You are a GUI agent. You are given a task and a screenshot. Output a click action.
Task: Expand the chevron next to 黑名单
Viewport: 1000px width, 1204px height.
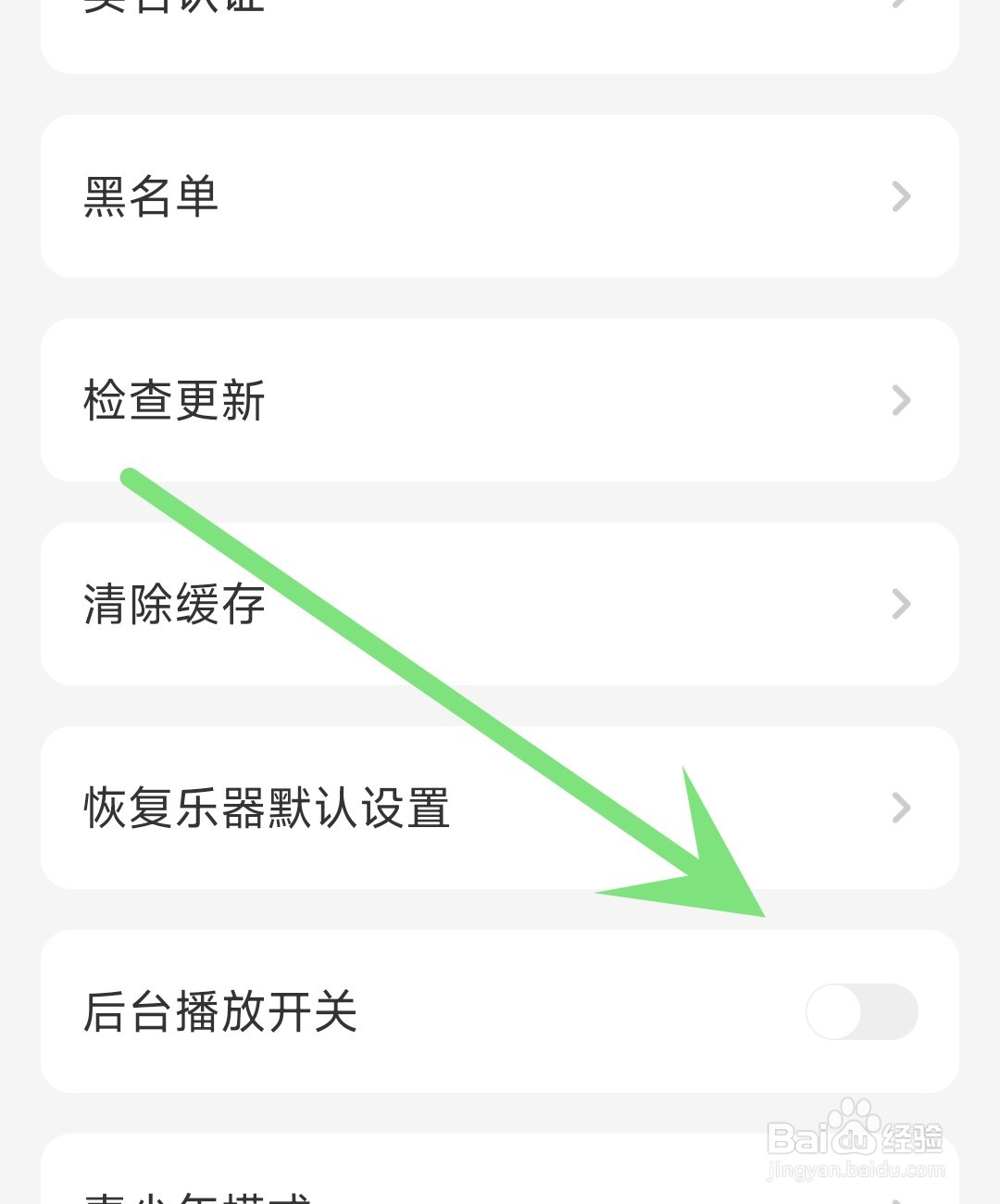(899, 194)
